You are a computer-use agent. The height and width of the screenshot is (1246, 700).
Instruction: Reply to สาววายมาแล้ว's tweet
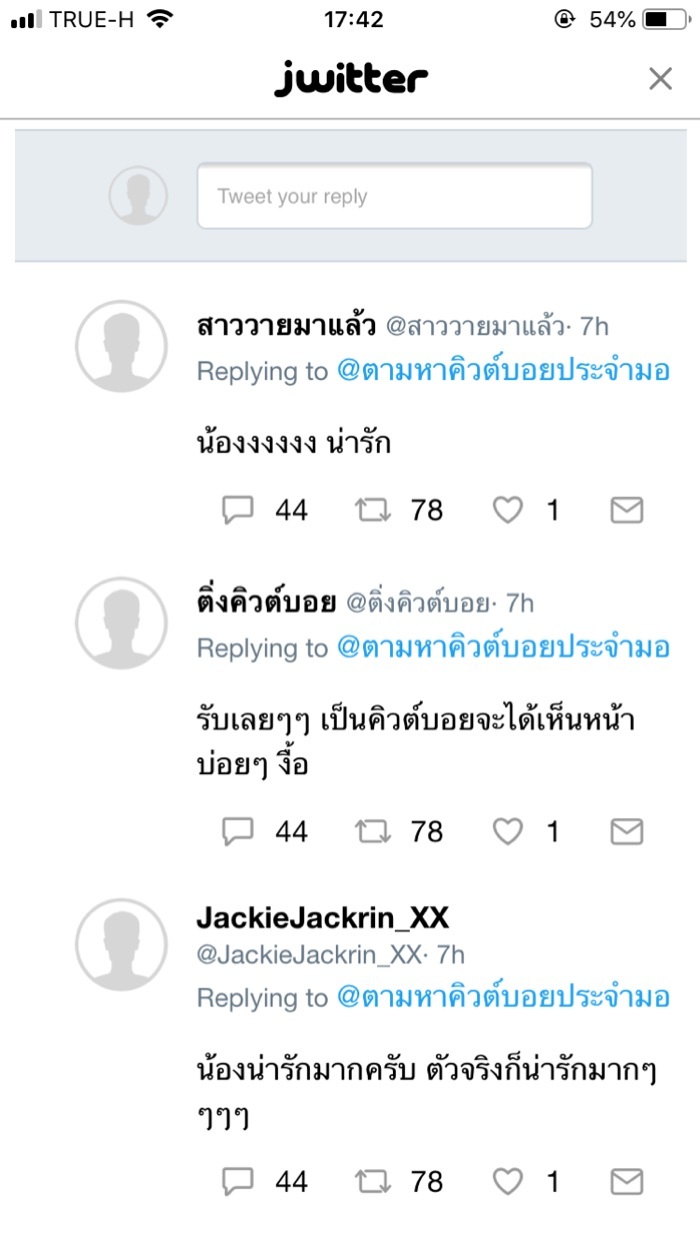[x=238, y=511]
